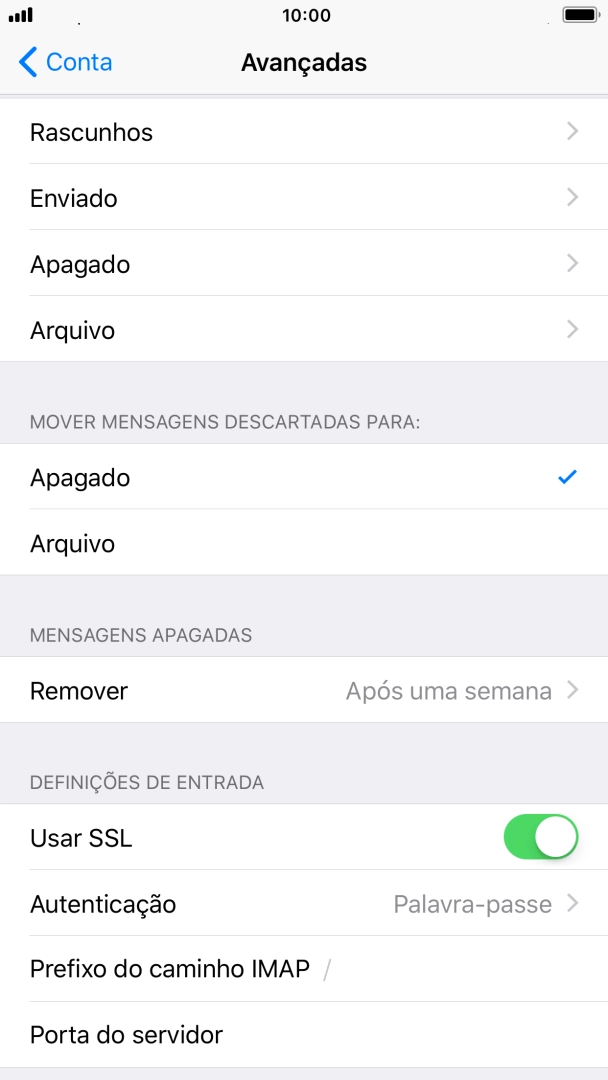Image resolution: width=608 pixels, height=1080 pixels.
Task: Open the Enviado mailbox setting
Action: pyautogui.click(x=304, y=198)
